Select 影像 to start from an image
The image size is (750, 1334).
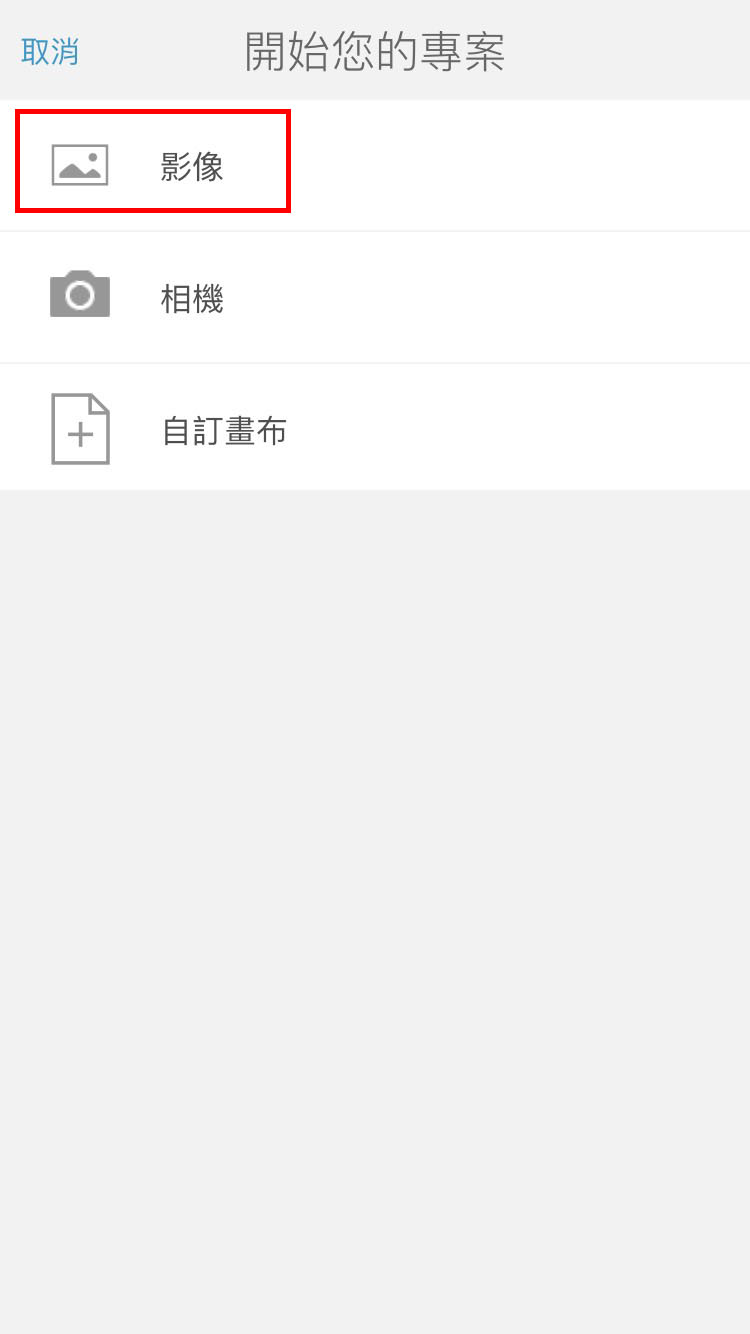(x=375, y=165)
